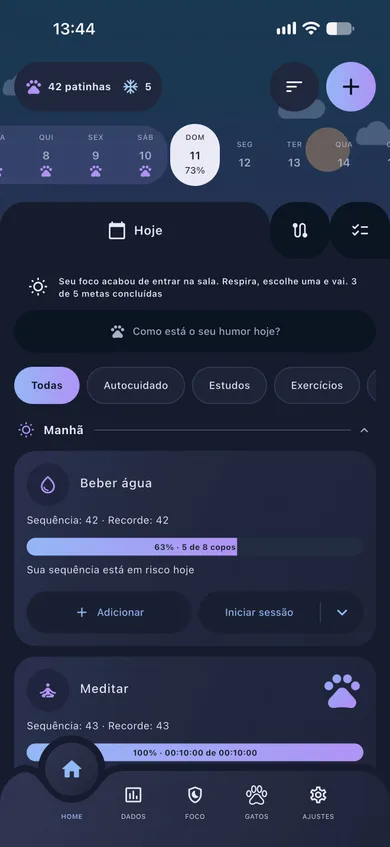Switch to the Dados tab
The image size is (390, 847).
[133, 803]
